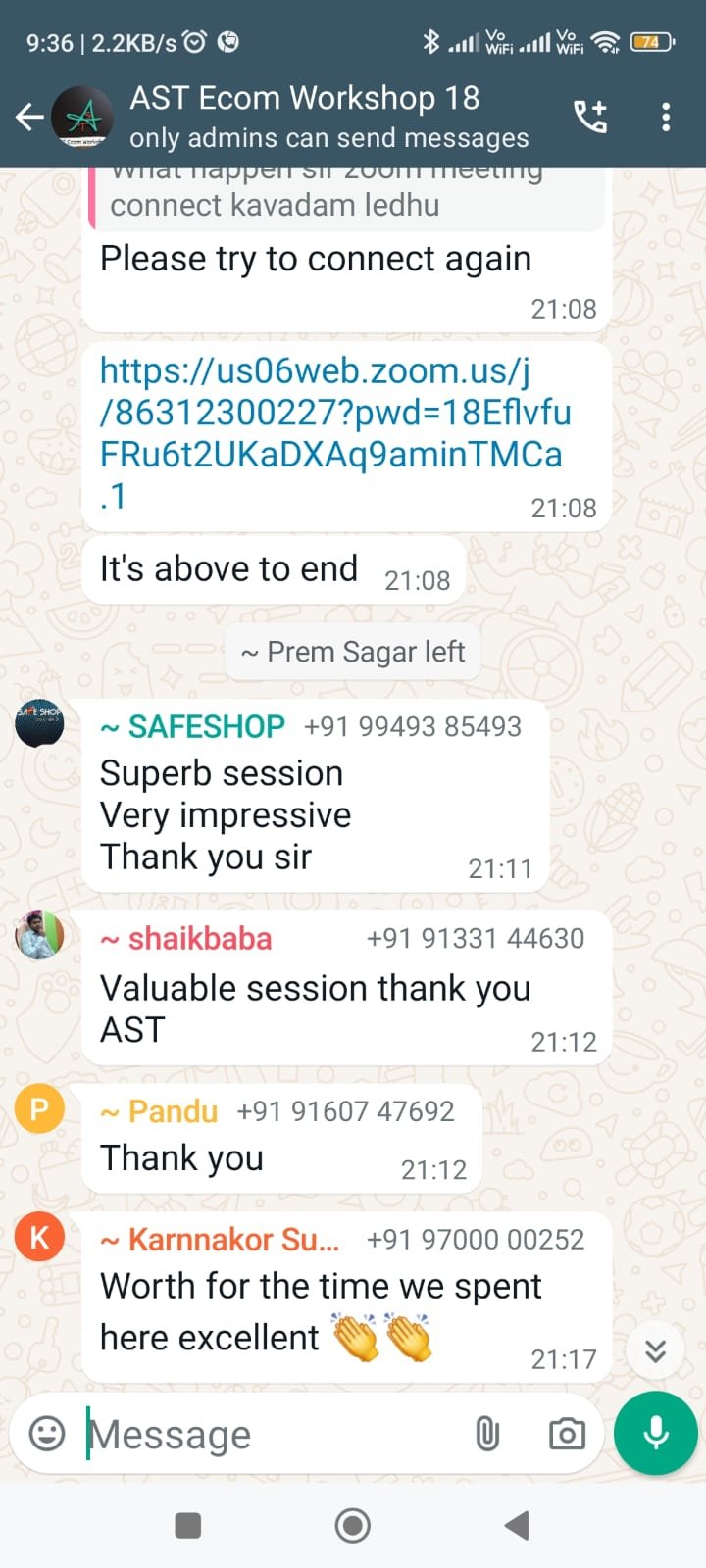This screenshot has height=1568, width=706.
Task: Tap the microphone voice message button
Action: click(x=656, y=1433)
